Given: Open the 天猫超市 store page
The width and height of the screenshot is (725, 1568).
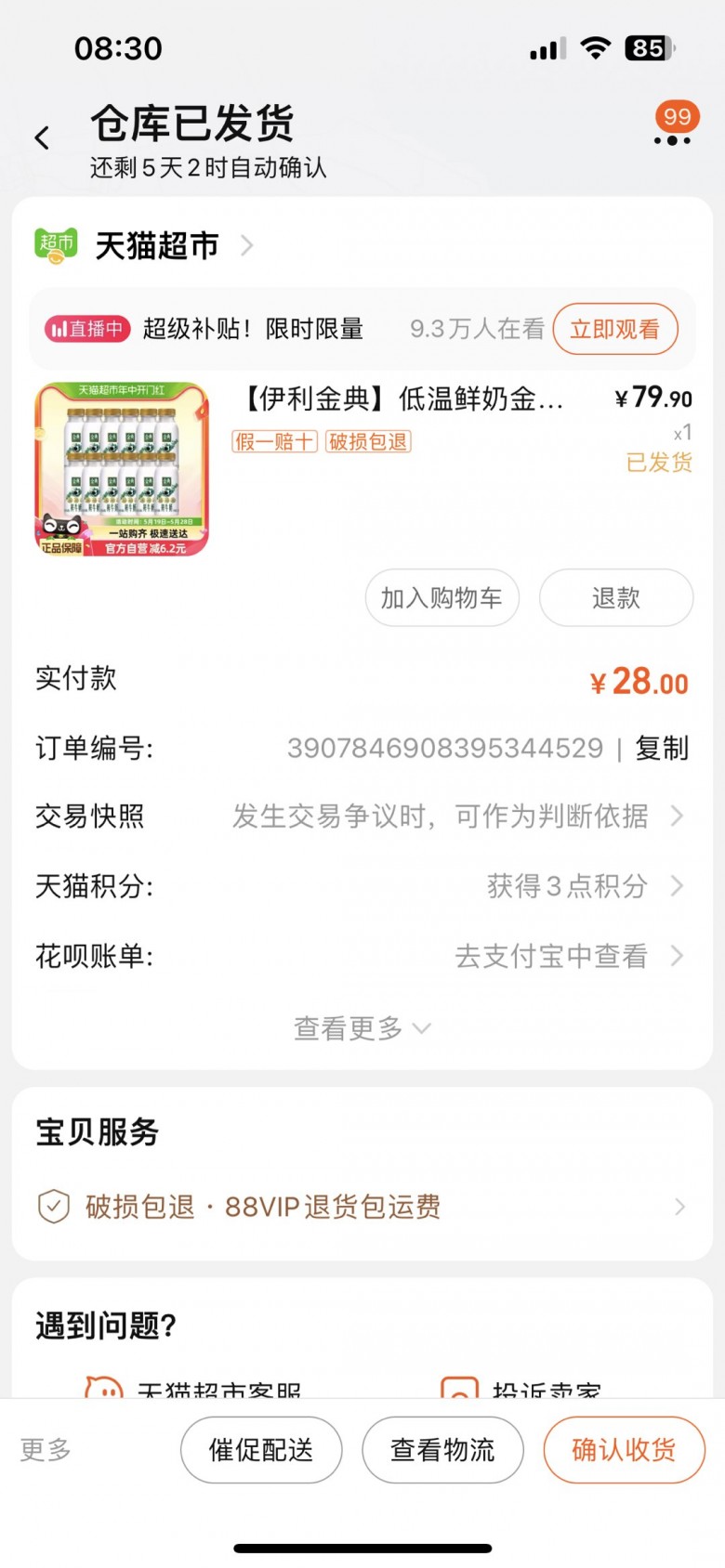Looking at the screenshot, I should 156,246.
